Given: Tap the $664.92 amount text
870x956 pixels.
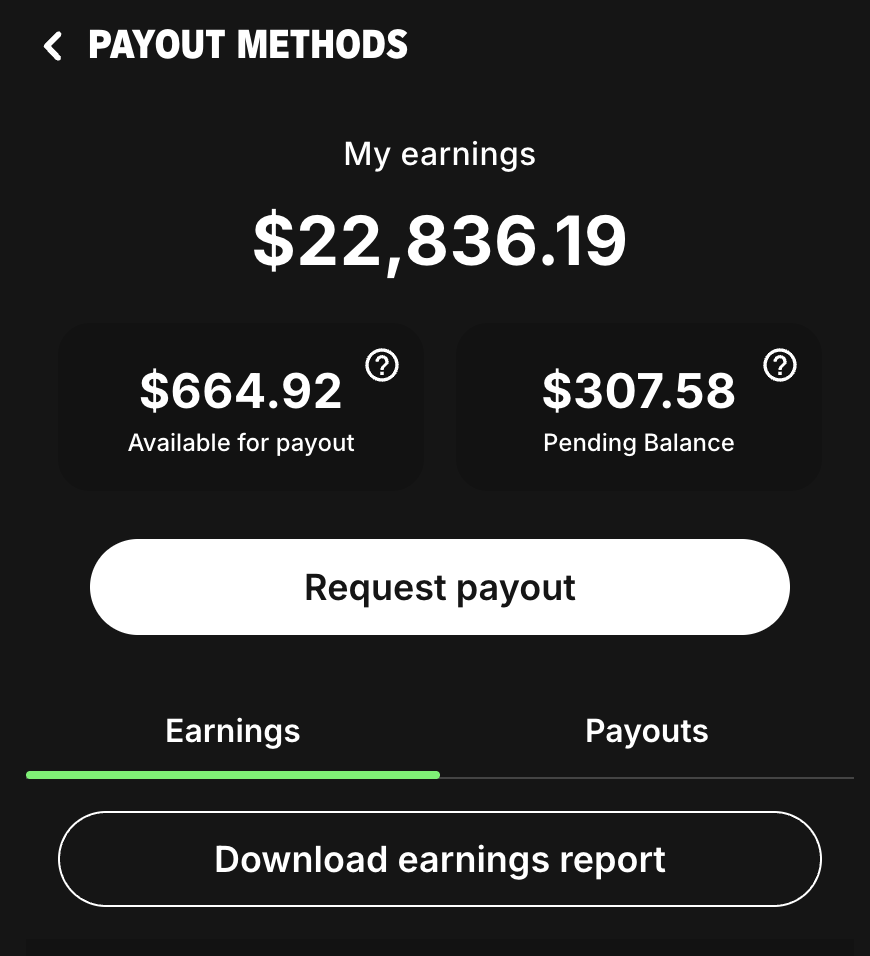Looking at the screenshot, I should (x=241, y=391).
